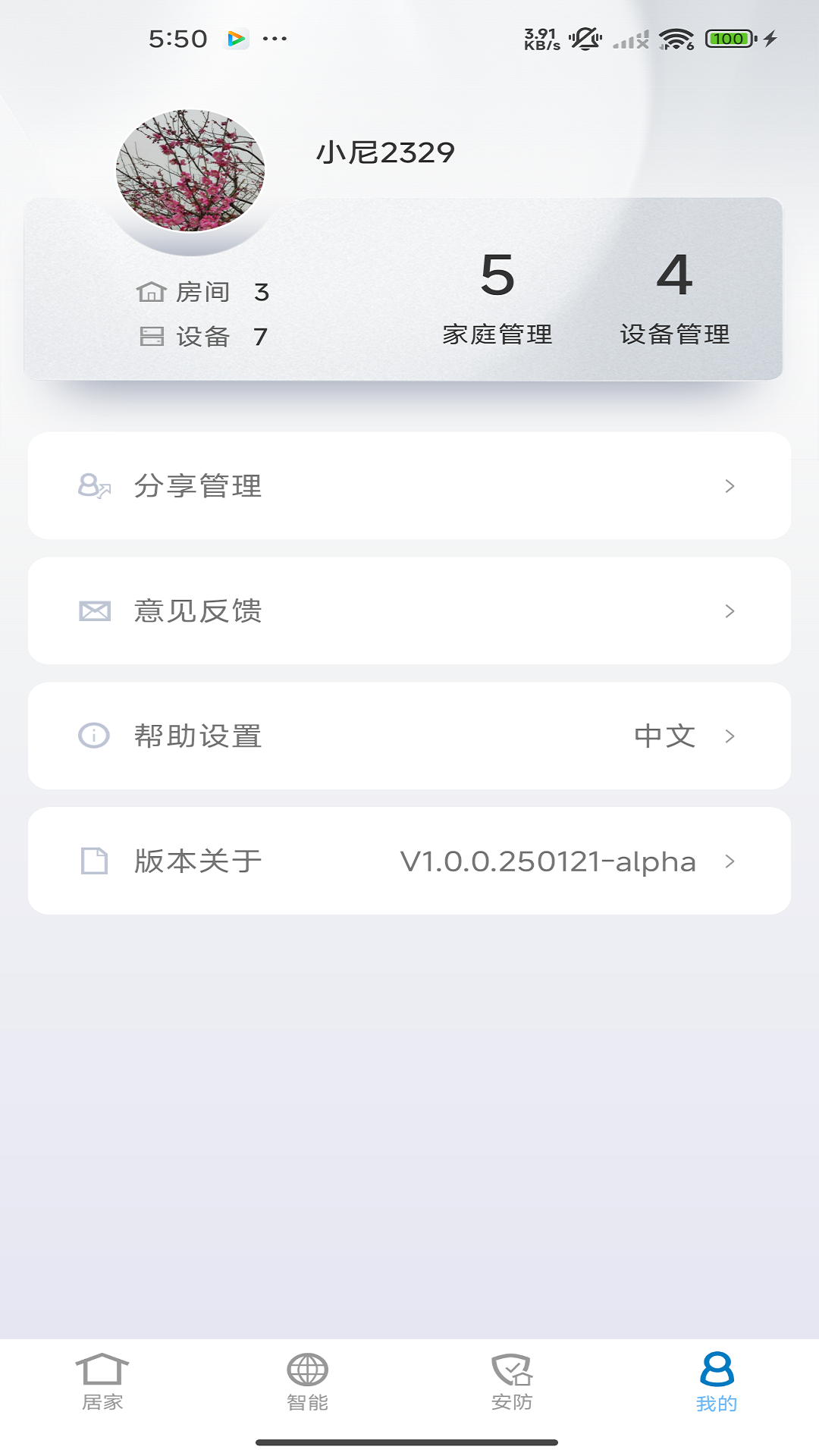Open the 帮助设置 language chevron
The image size is (819, 1456).
click(730, 736)
